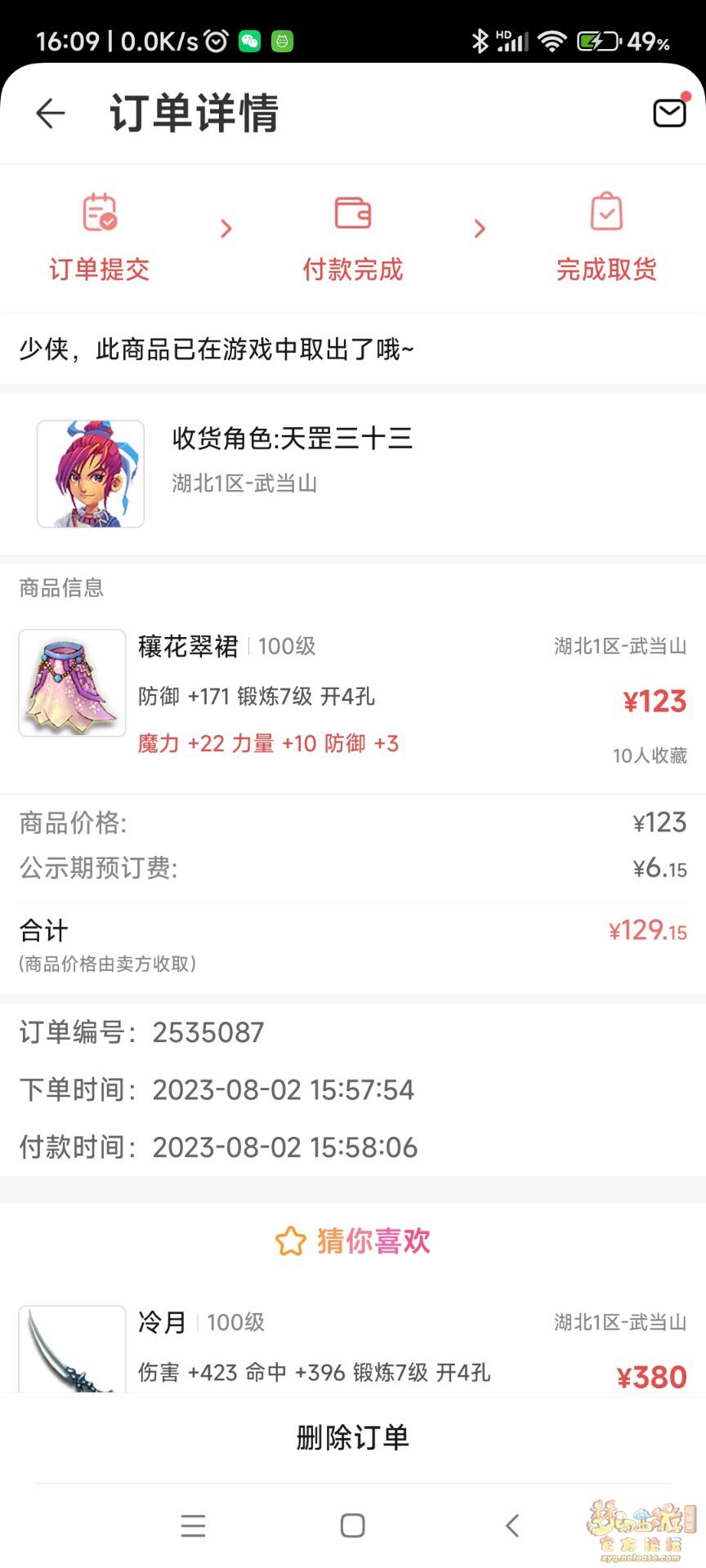The width and height of the screenshot is (706, 1568).
Task: Go to the system home screen
Action: pyautogui.click(x=352, y=1525)
